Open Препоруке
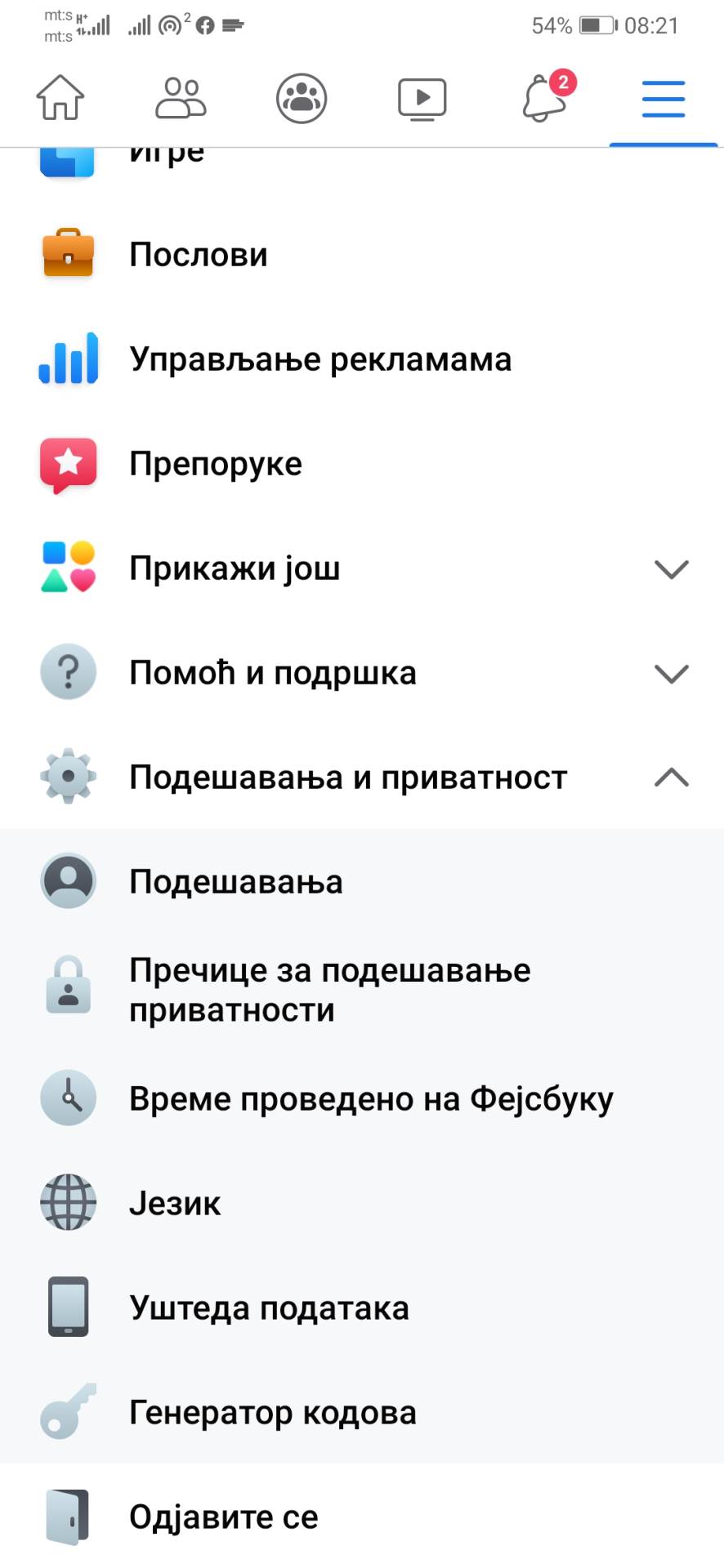724x1568 pixels. click(x=215, y=464)
